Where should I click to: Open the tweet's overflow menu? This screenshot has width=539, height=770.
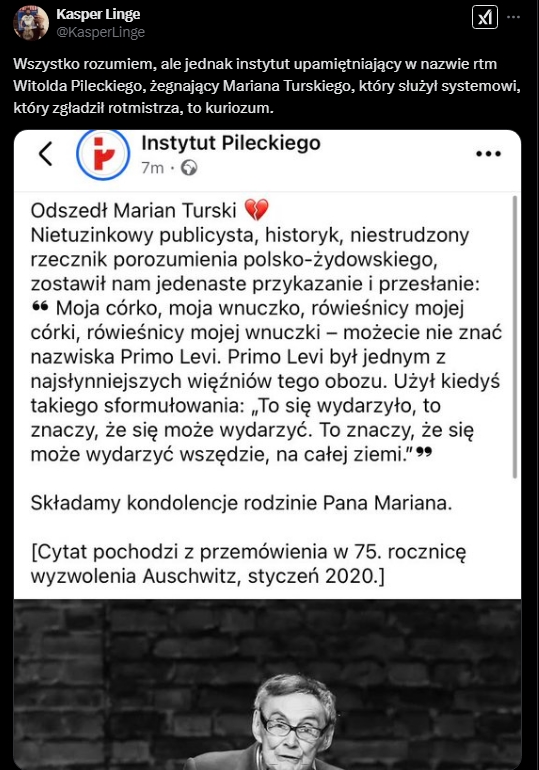[513, 17]
